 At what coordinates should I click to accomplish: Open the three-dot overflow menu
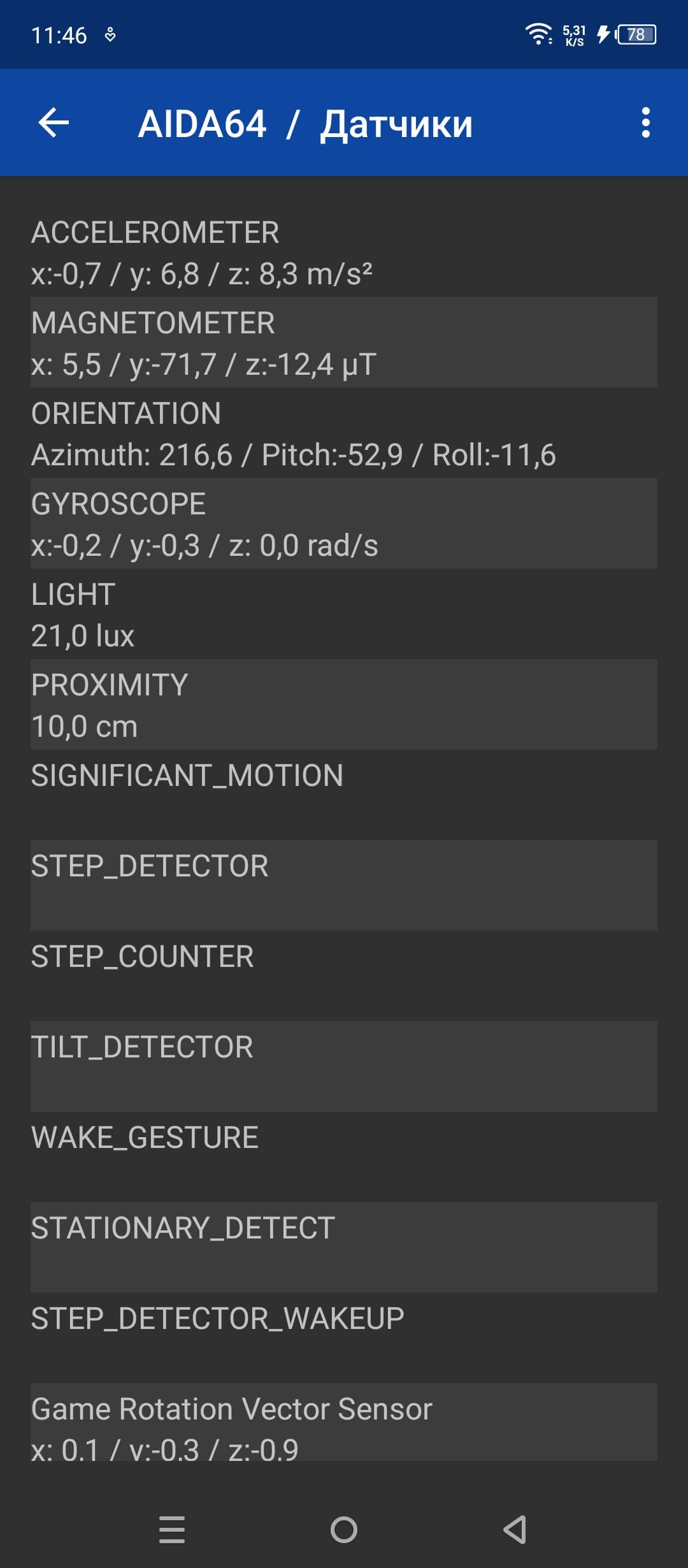[x=645, y=122]
